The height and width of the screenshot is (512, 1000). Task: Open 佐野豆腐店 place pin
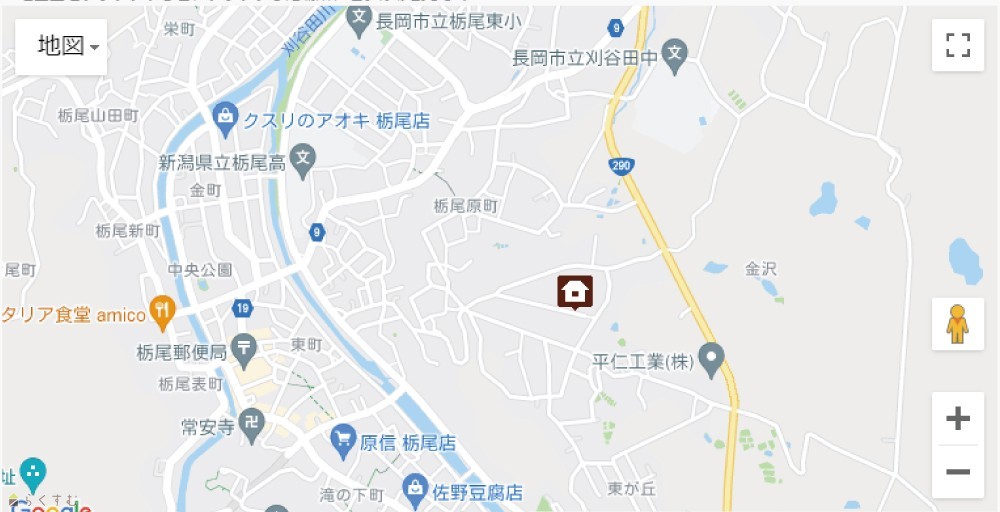point(415,488)
